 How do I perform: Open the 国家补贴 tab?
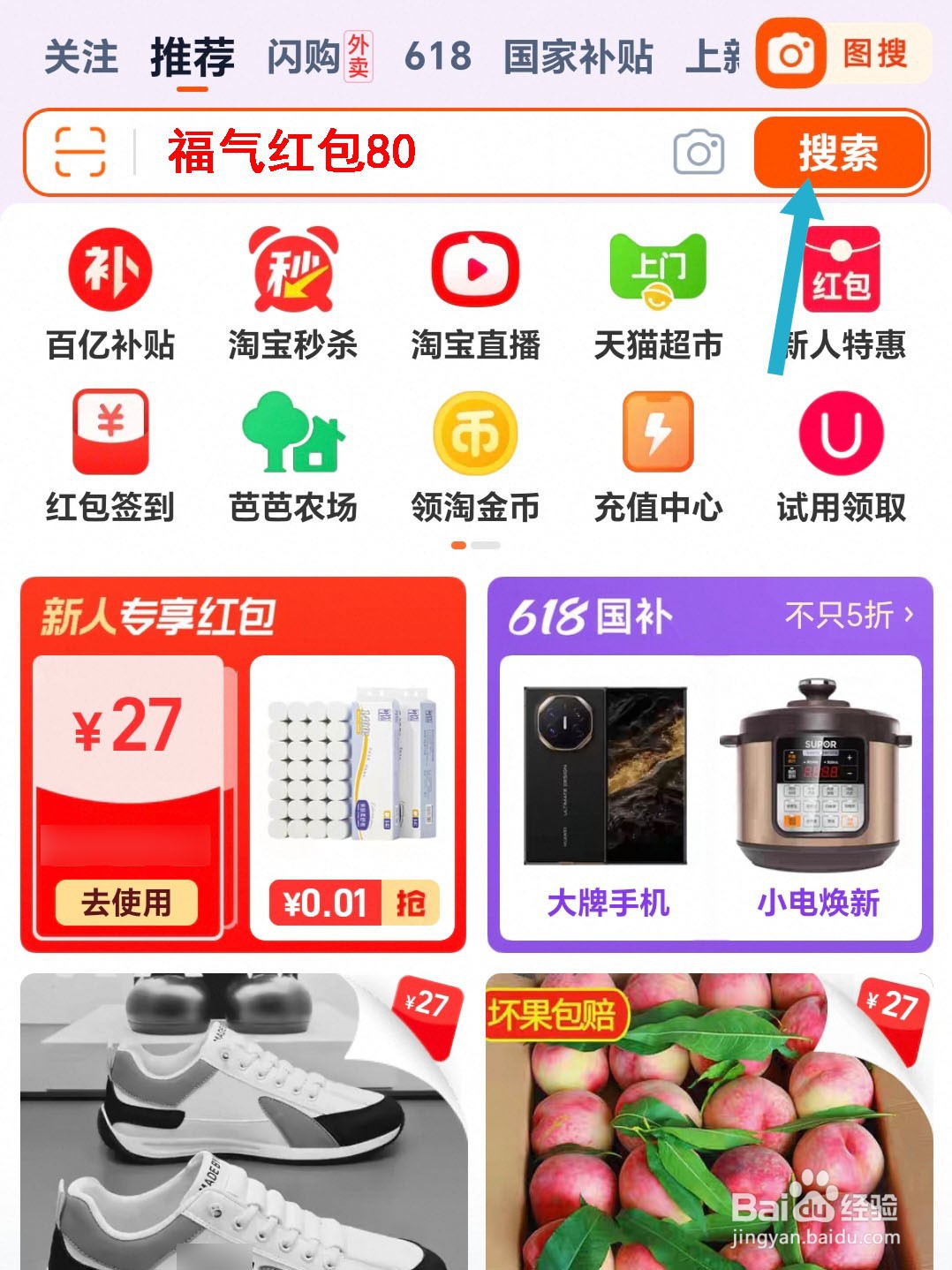click(x=578, y=57)
